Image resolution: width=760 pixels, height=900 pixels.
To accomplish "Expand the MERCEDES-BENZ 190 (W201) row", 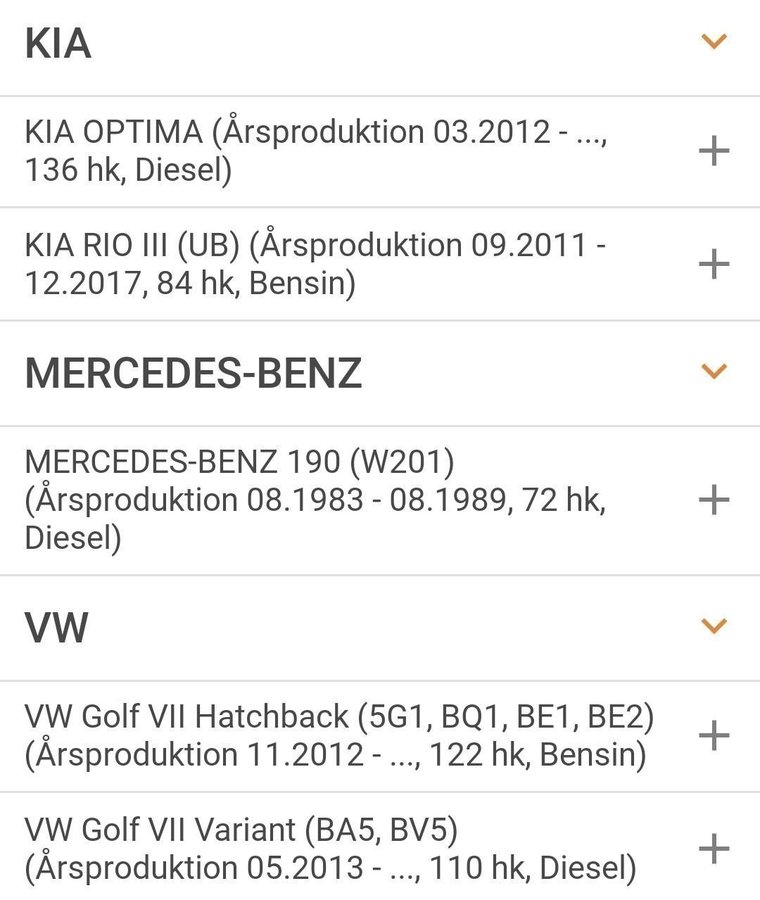I will point(713,499).
